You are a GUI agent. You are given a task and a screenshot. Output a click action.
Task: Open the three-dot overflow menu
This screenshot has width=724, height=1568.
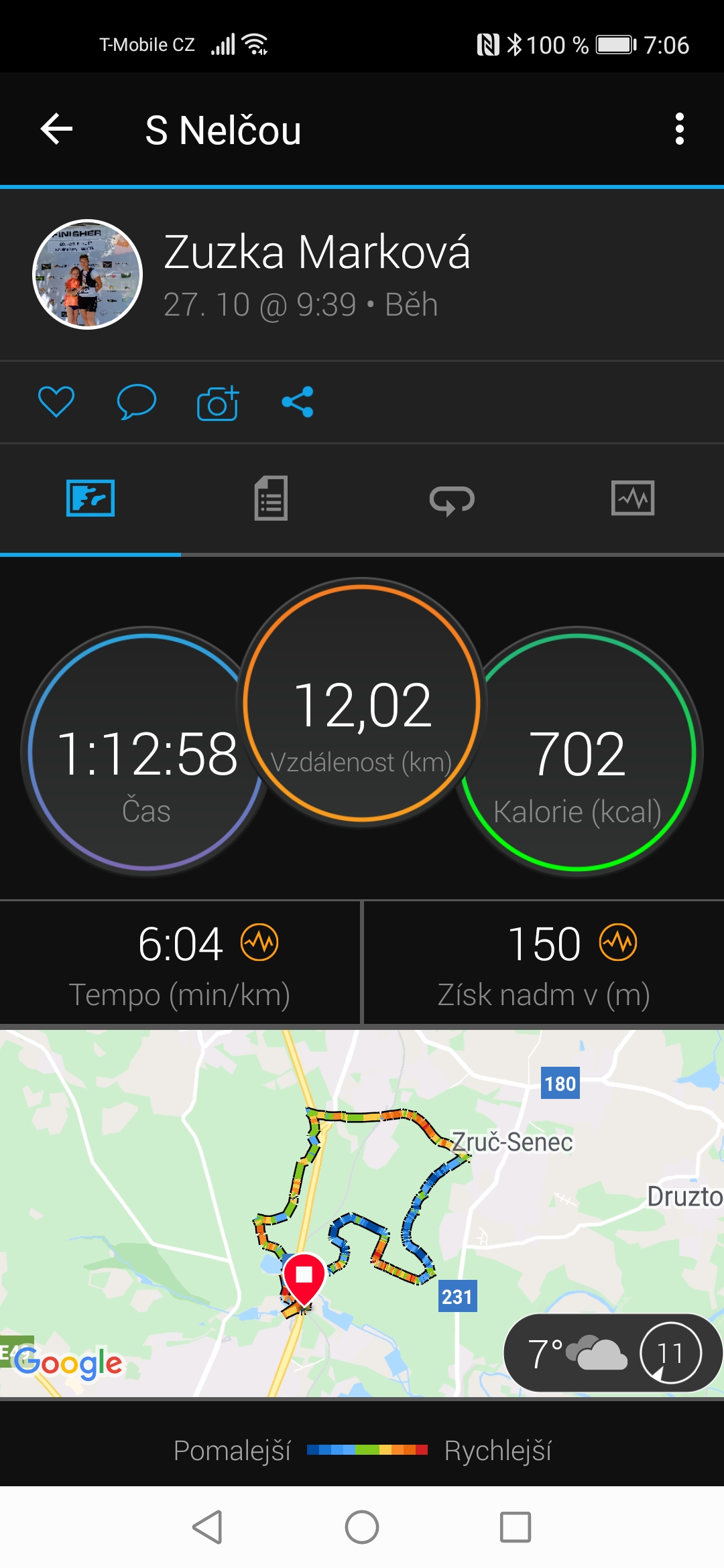tap(680, 129)
